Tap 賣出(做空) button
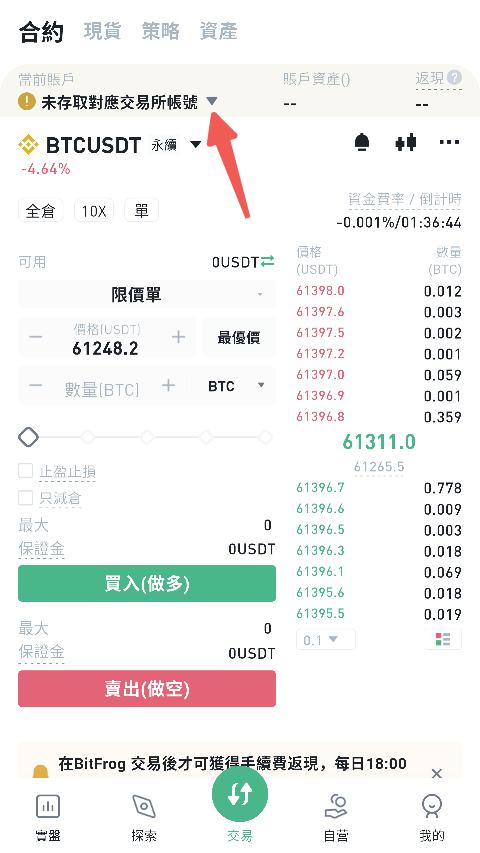This screenshot has height=853, width=480. tap(147, 688)
